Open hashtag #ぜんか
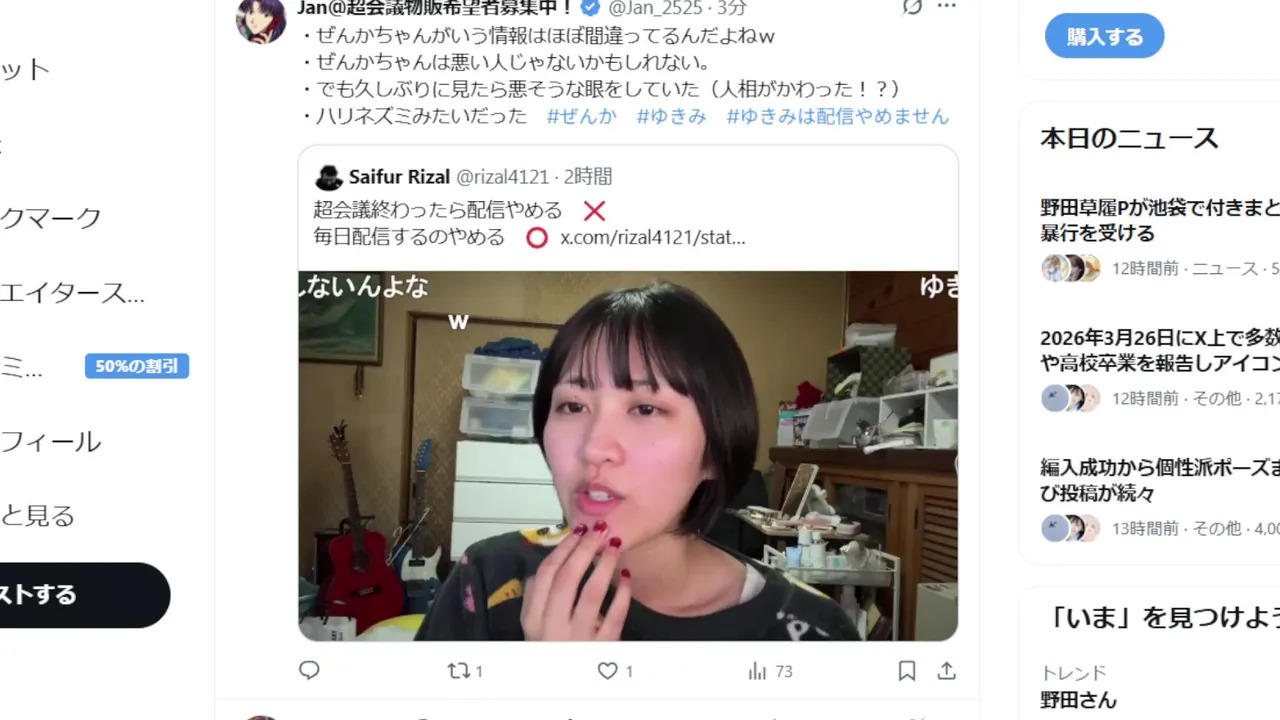Viewport: 1280px width, 720px height. tap(581, 116)
